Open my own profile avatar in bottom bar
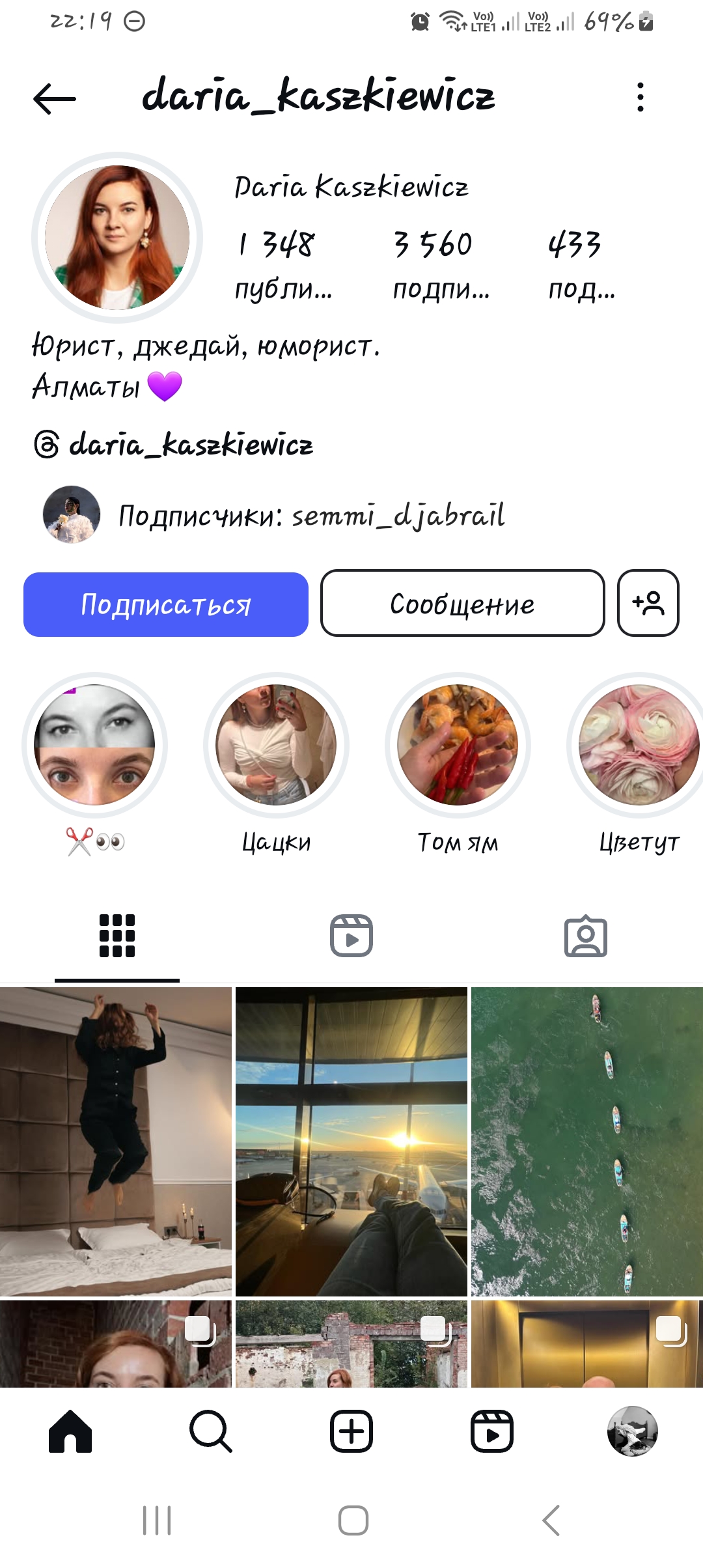The image size is (703, 1568). (x=633, y=1432)
